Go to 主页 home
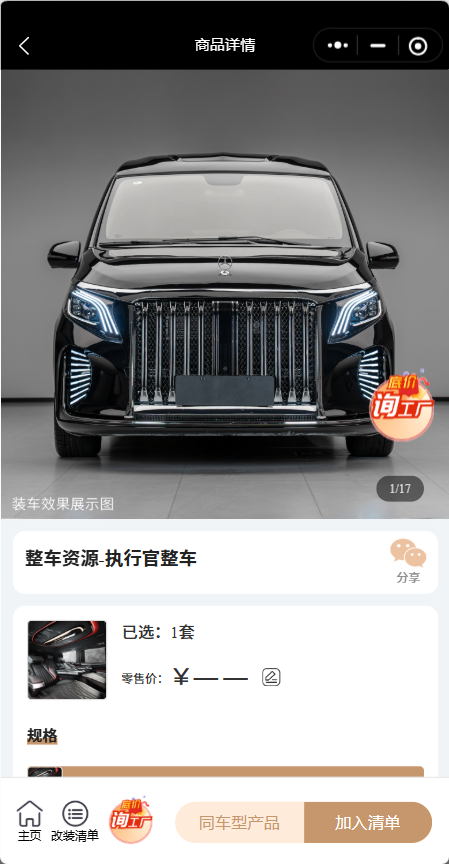The image size is (449, 864). click(x=30, y=821)
